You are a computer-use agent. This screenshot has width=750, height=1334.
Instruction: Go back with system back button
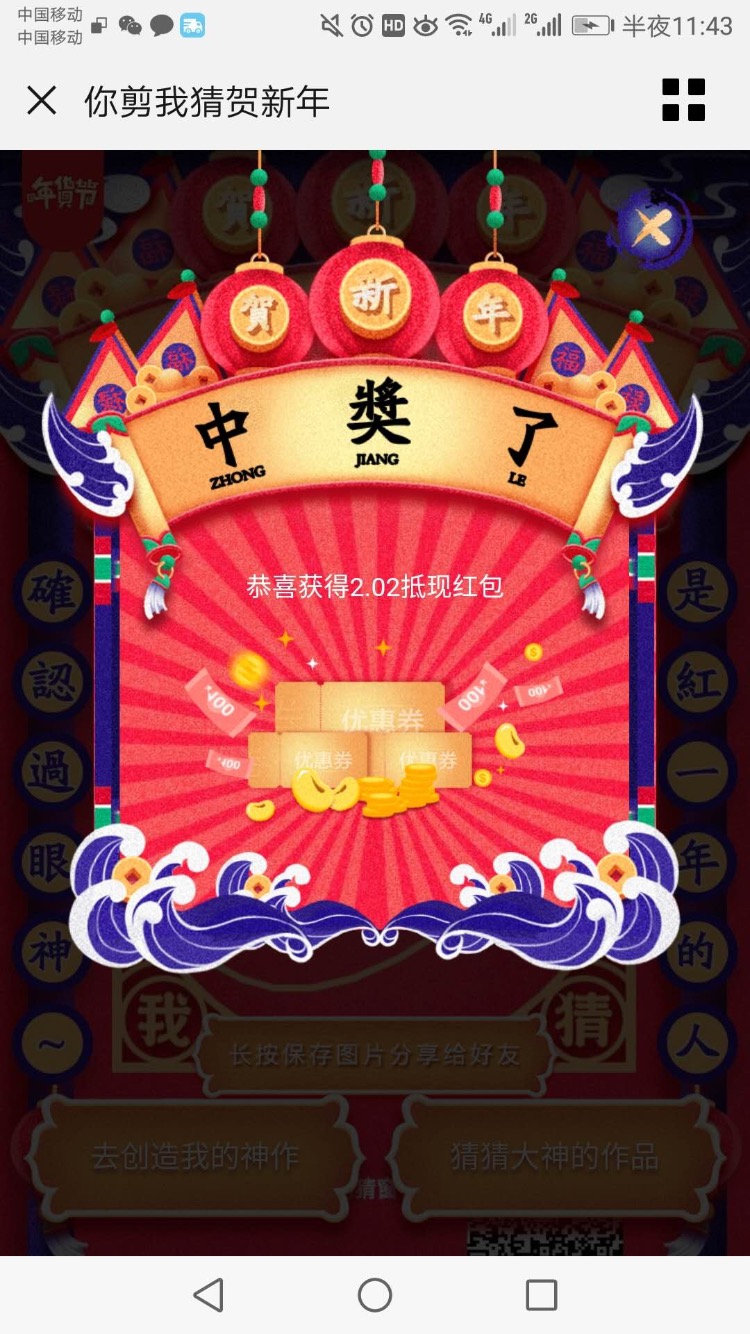point(208,1295)
